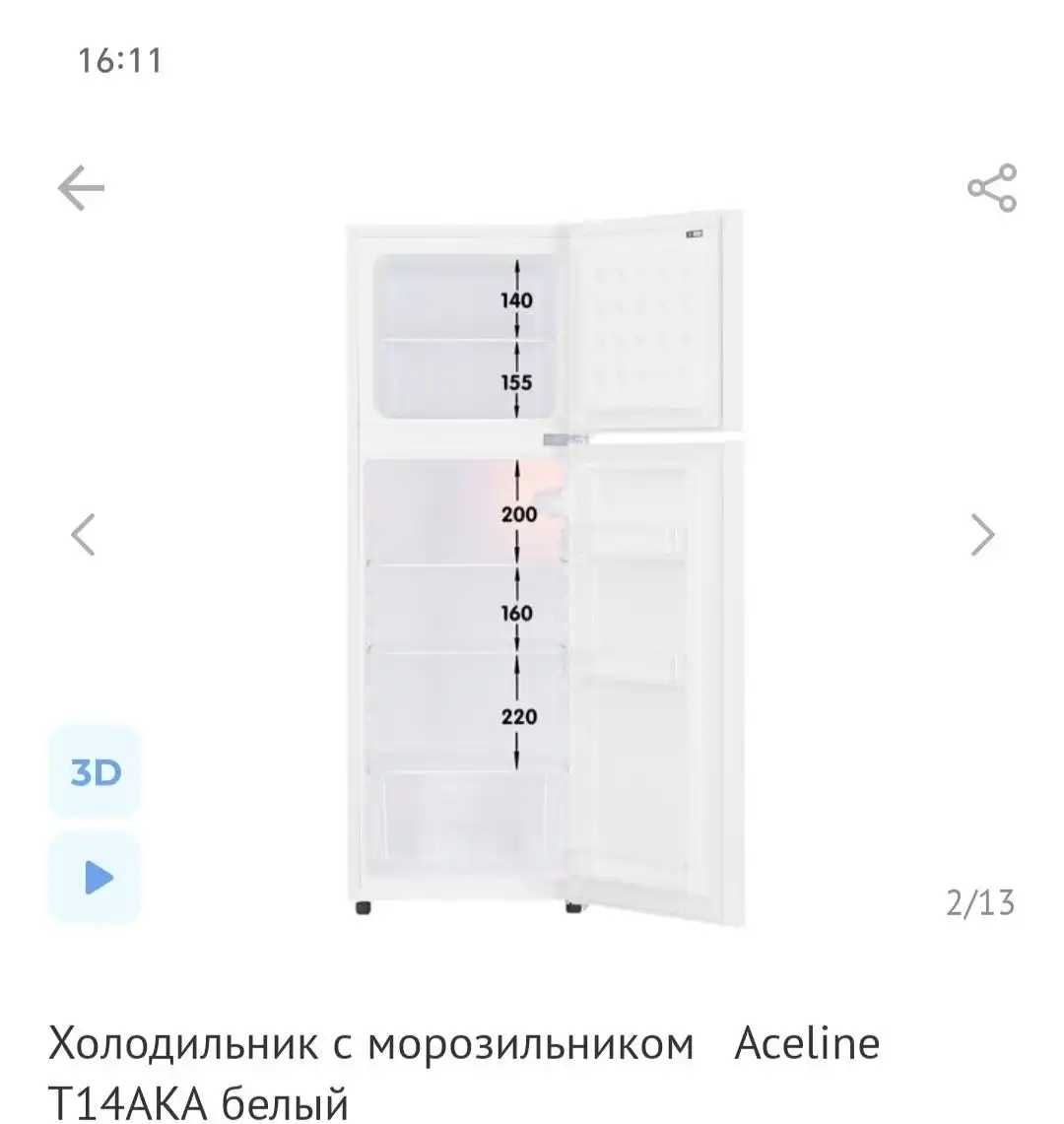Open previous image with left chevron

(84, 535)
